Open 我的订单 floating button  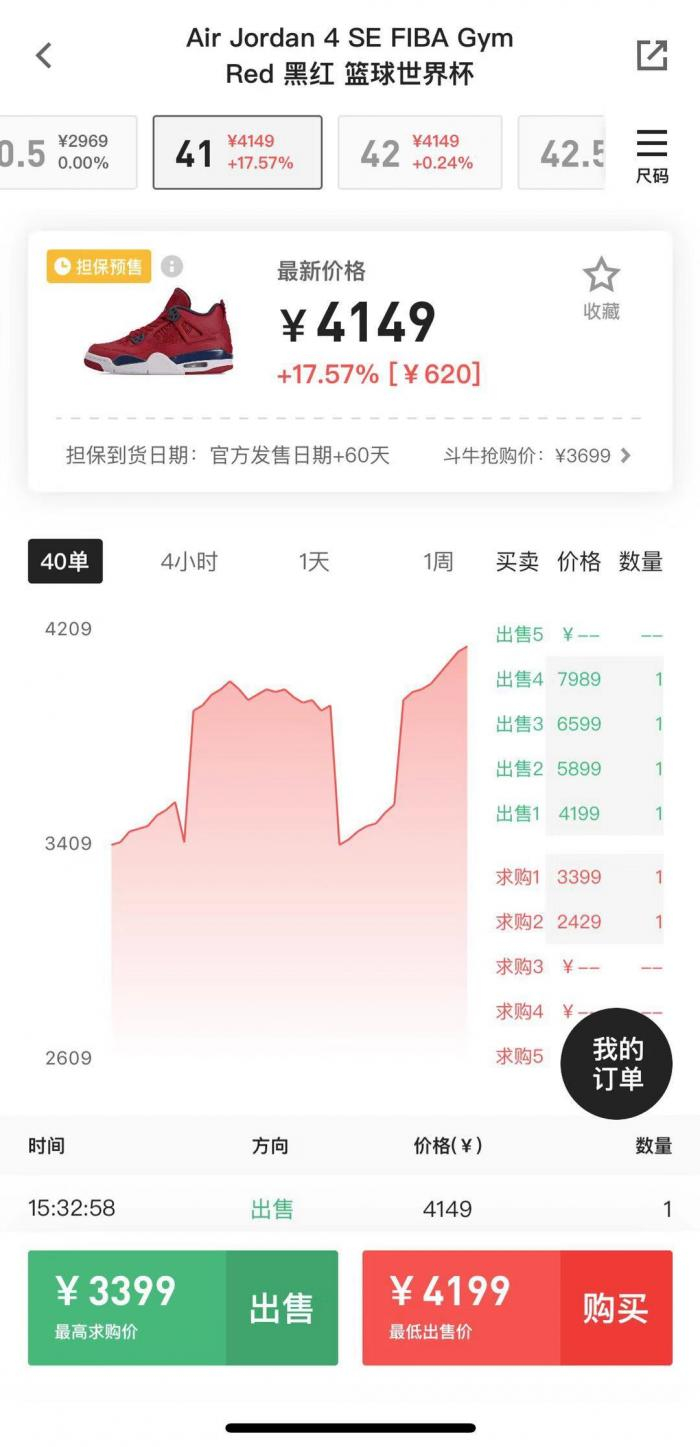pyautogui.click(x=616, y=1063)
